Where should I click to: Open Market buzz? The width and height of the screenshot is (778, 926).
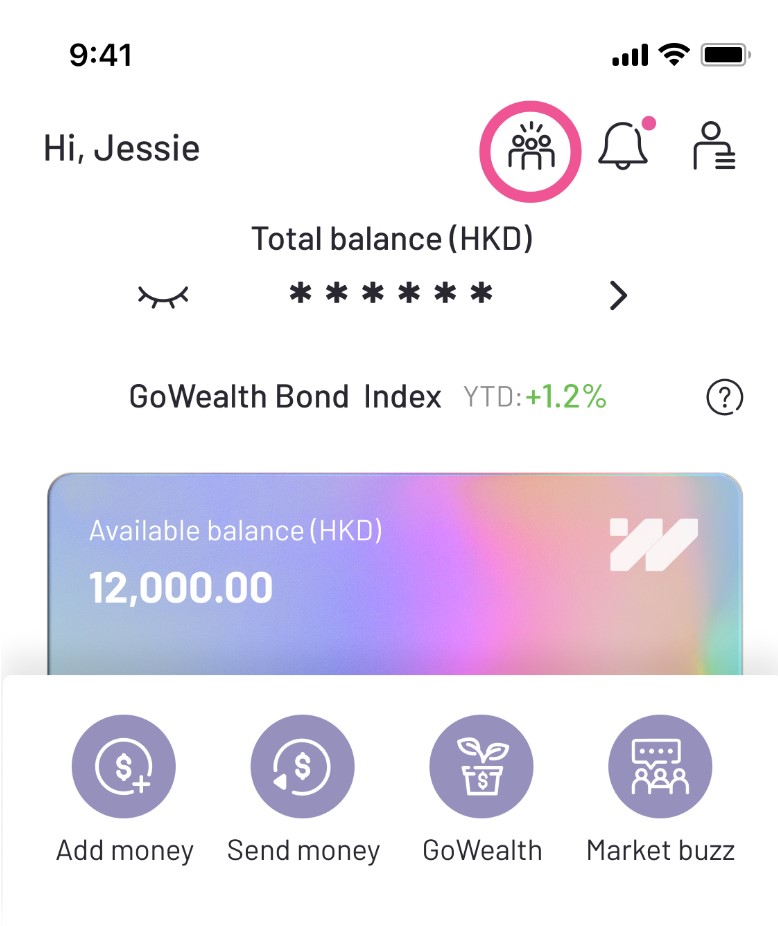(x=660, y=768)
